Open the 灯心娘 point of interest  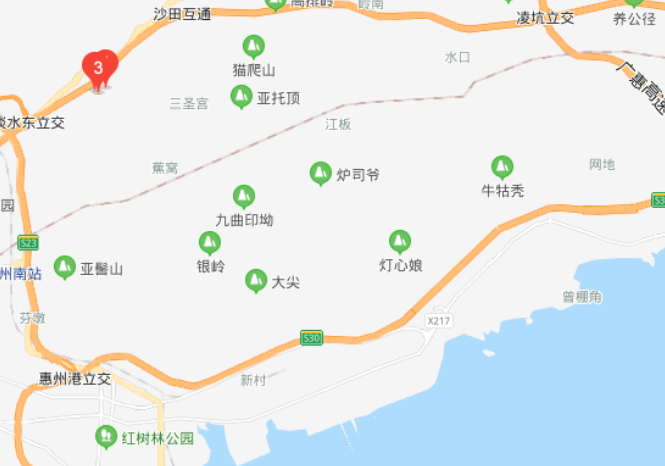(x=400, y=242)
